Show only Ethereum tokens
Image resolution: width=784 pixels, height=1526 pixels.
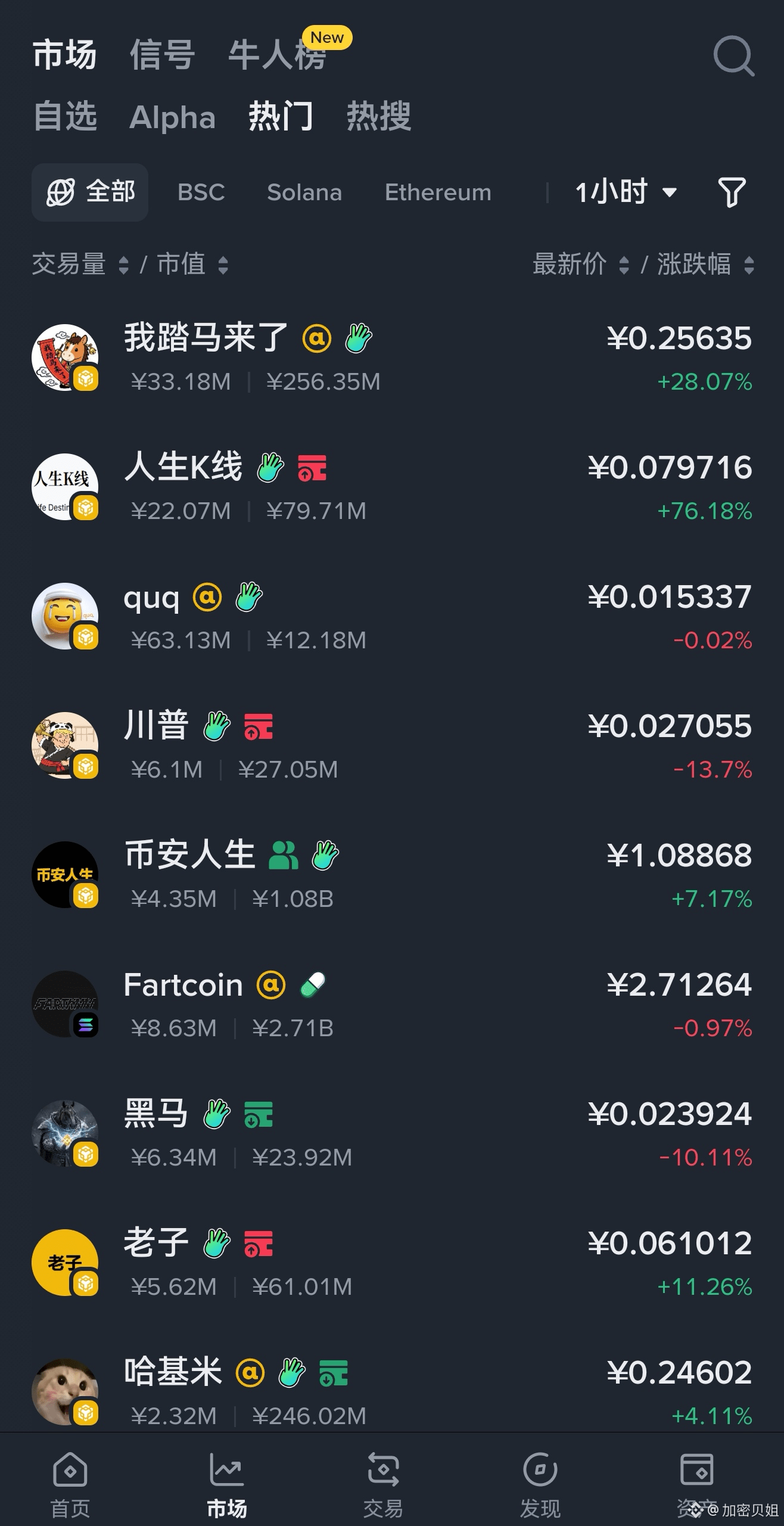pos(438,192)
